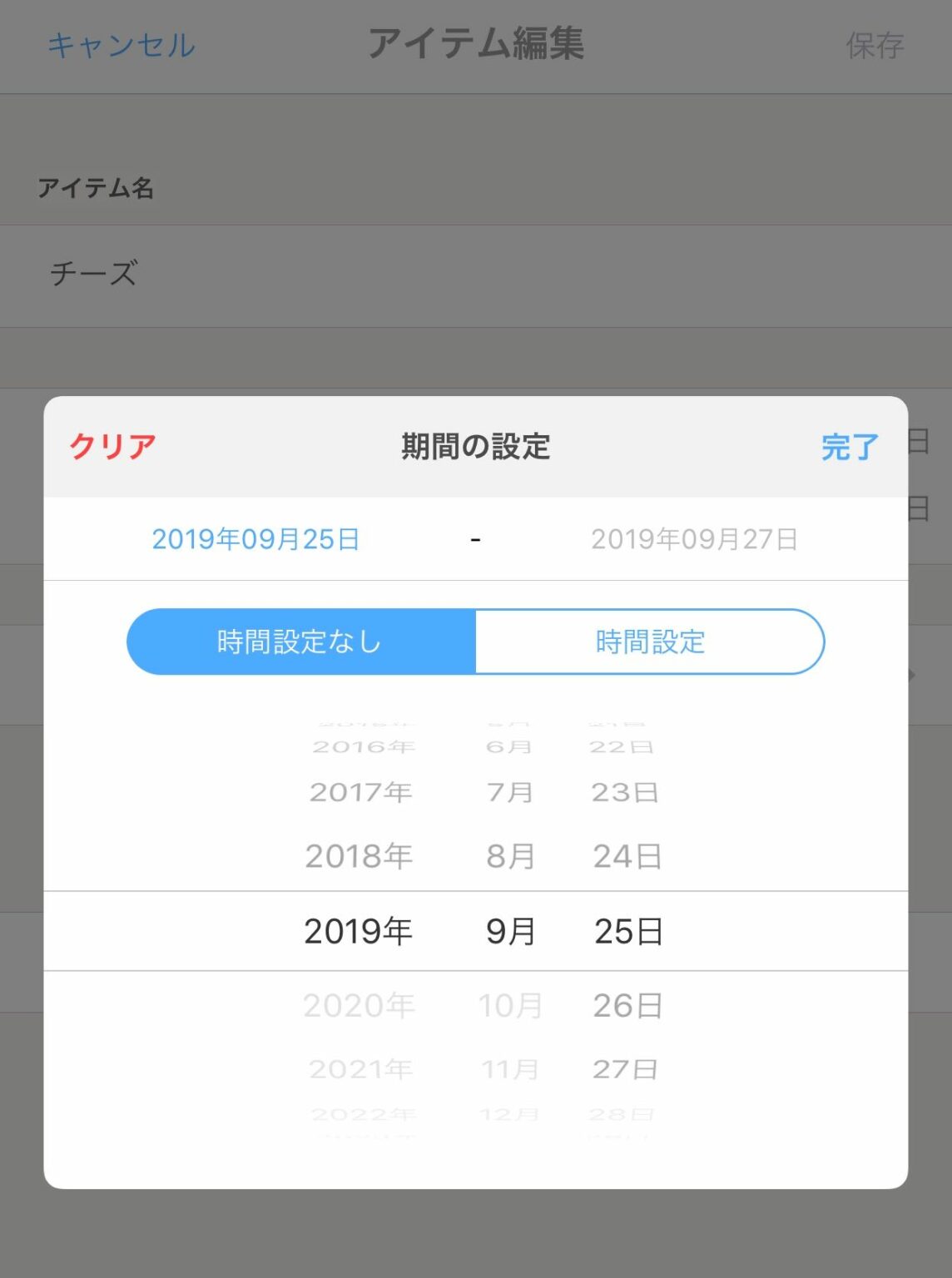Select 2020年 in the year wheel

pyautogui.click(x=360, y=1004)
